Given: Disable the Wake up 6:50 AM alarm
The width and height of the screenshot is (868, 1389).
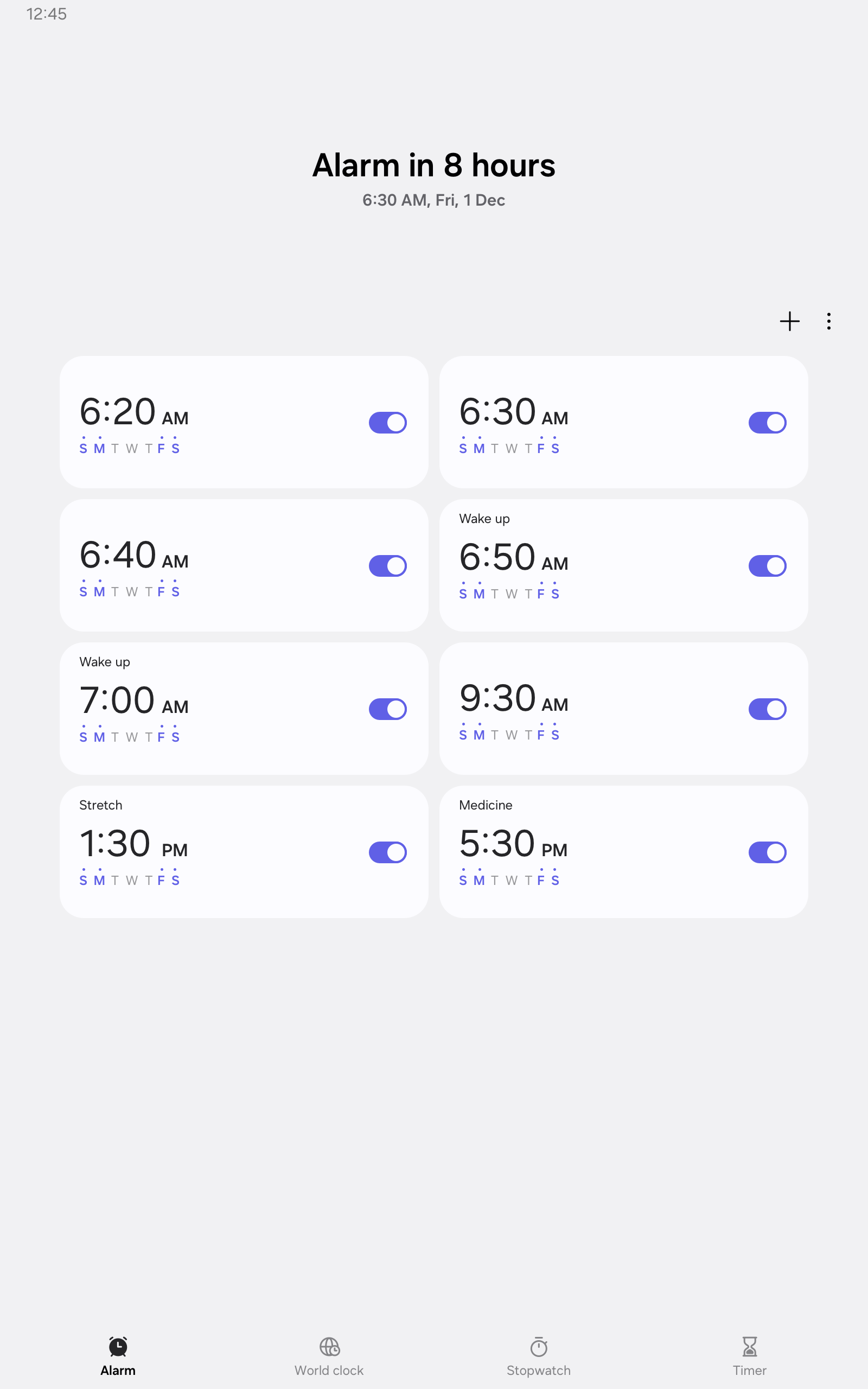Looking at the screenshot, I should point(767,565).
